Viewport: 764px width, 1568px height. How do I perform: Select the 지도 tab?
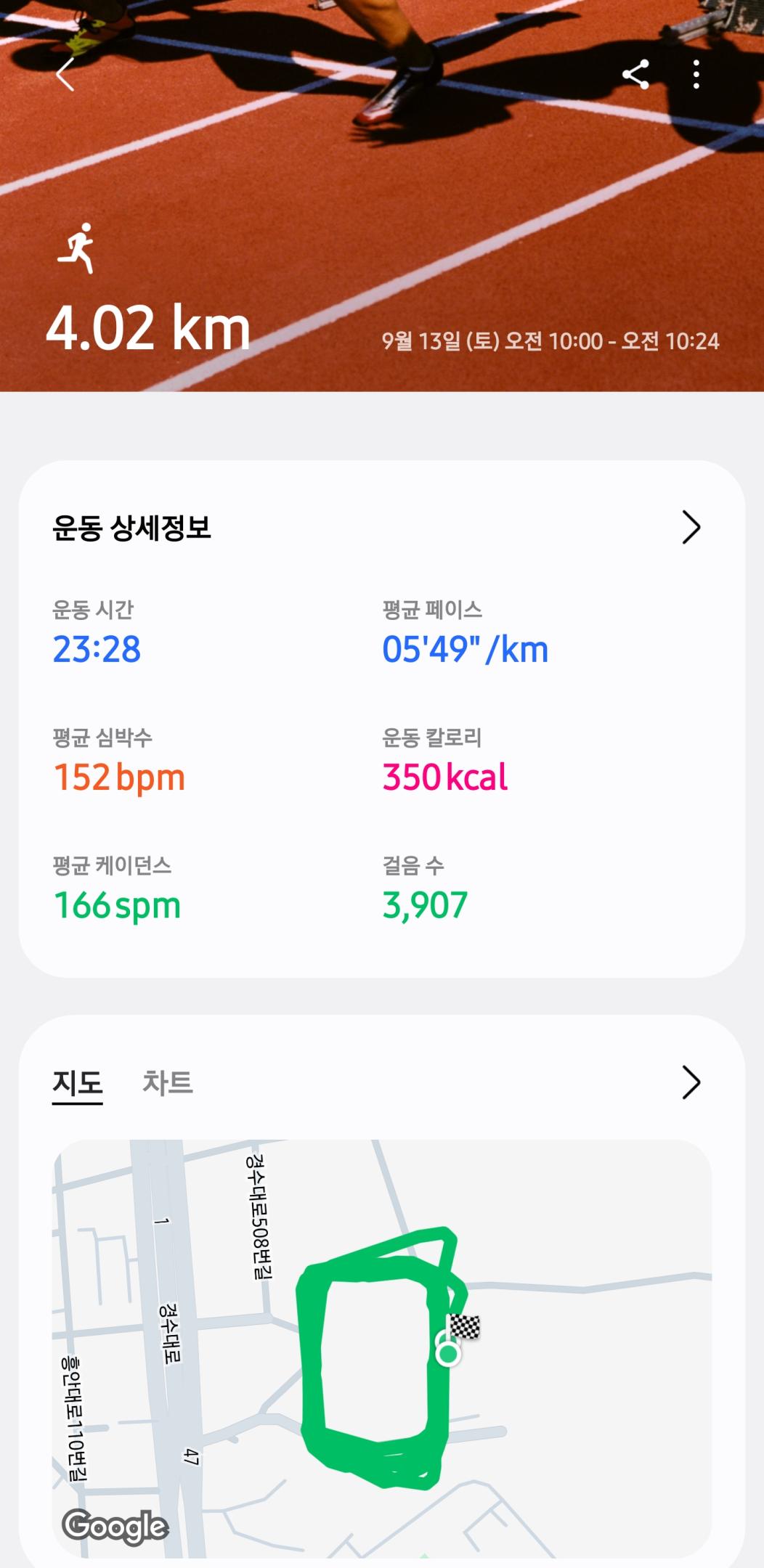(x=77, y=1082)
